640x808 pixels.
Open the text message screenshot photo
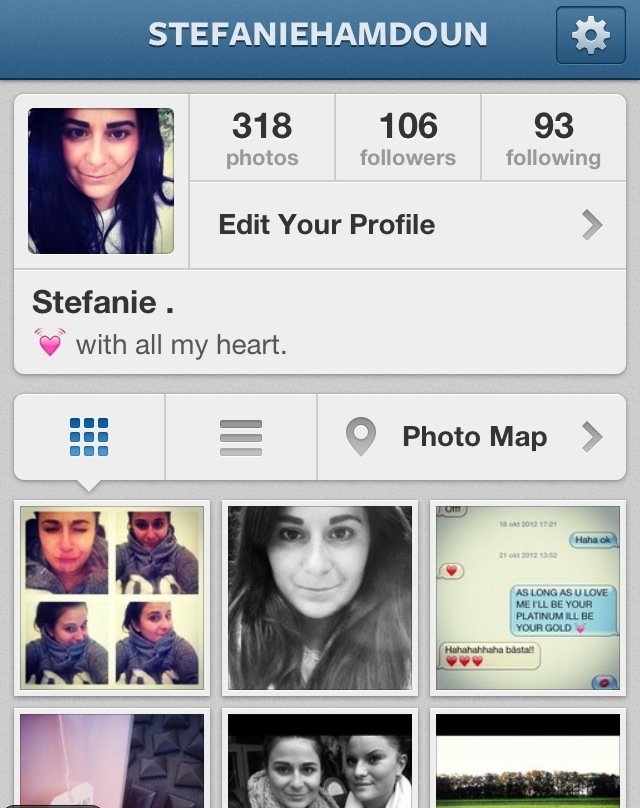527,598
